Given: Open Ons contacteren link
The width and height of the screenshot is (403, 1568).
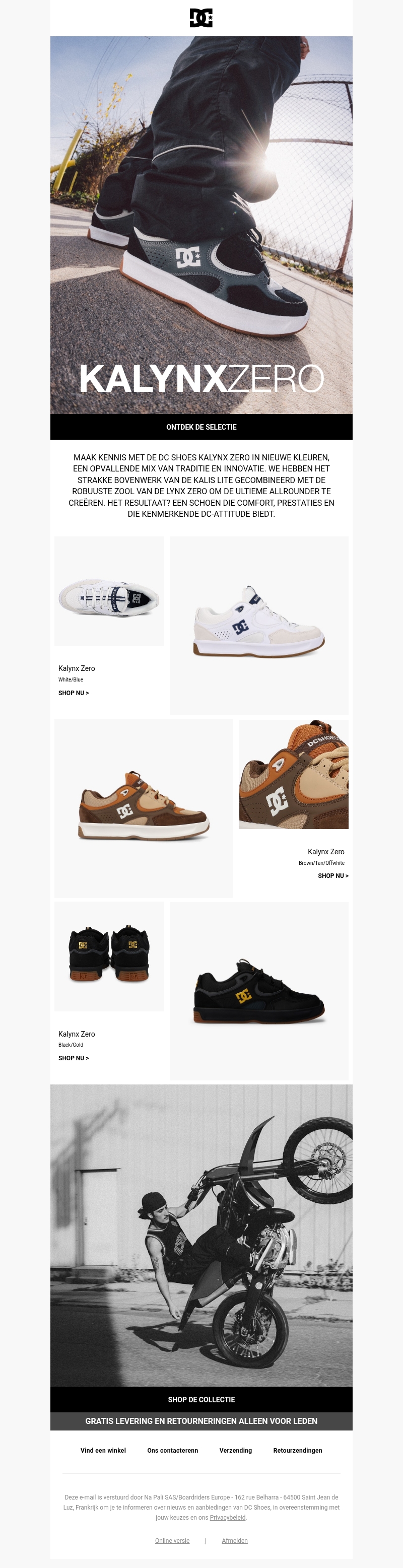Looking at the screenshot, I should pos(172,1451).
